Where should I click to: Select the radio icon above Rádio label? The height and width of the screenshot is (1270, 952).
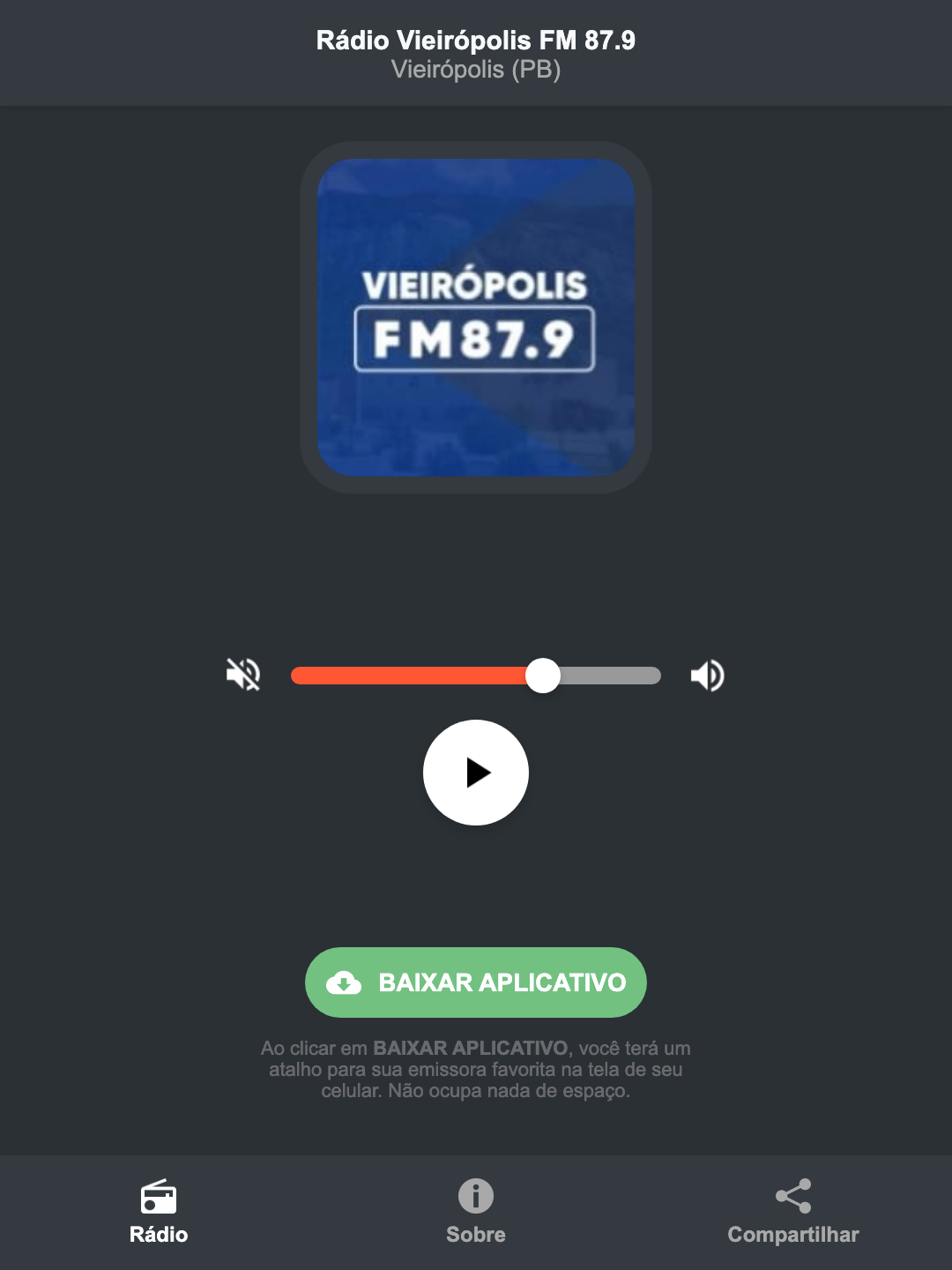click(x=159, y=1198)
